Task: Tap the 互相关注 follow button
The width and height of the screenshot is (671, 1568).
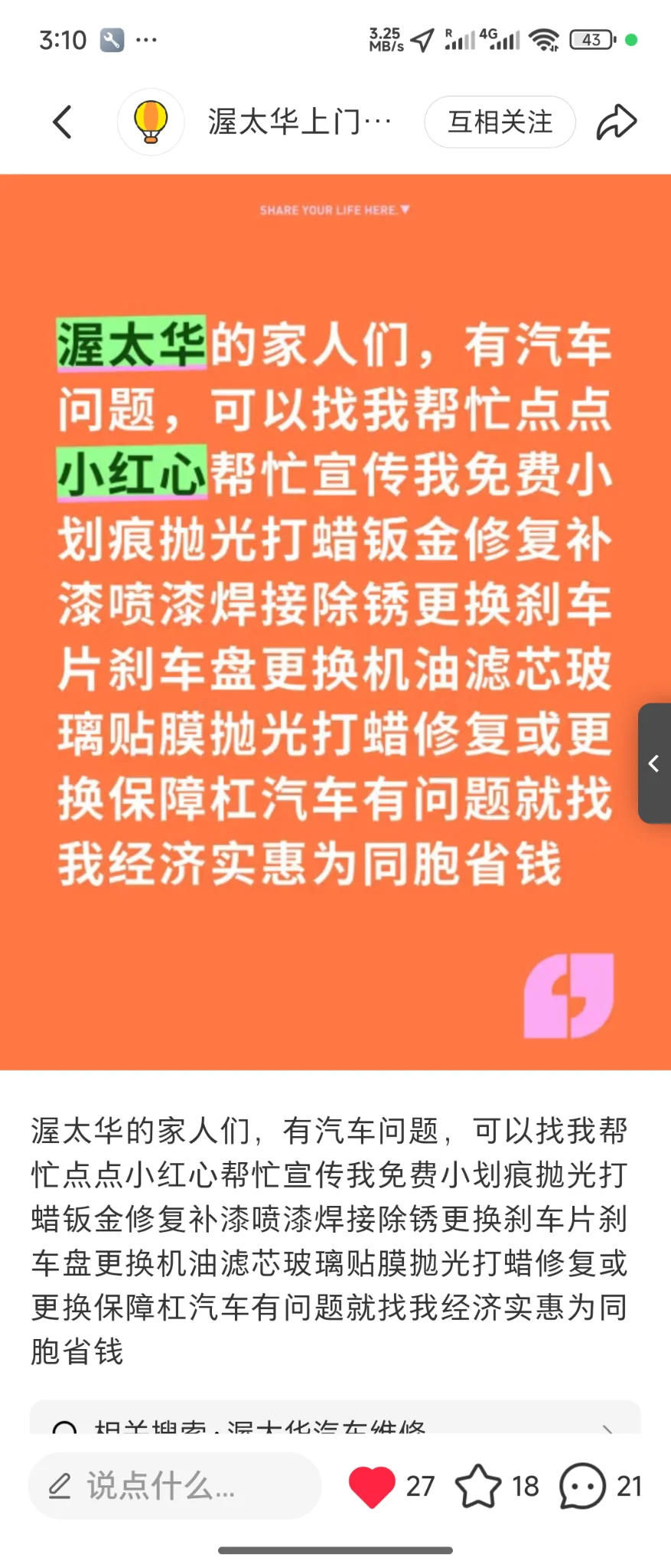Action: [500, 122]
